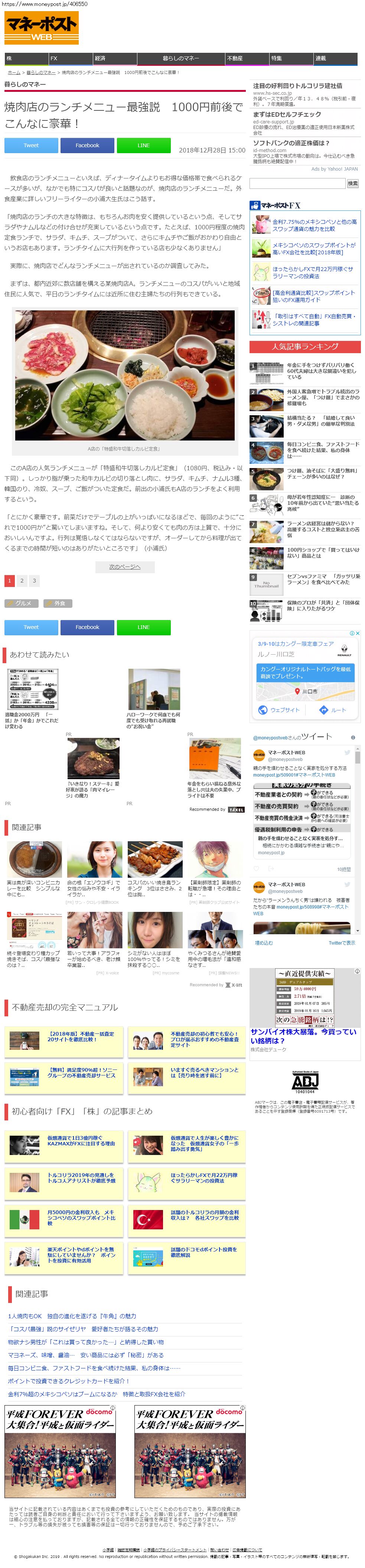365x1568 pixels.
Task: Open Twitterで表示 link in tweet widget
Action: click(341, 943)
